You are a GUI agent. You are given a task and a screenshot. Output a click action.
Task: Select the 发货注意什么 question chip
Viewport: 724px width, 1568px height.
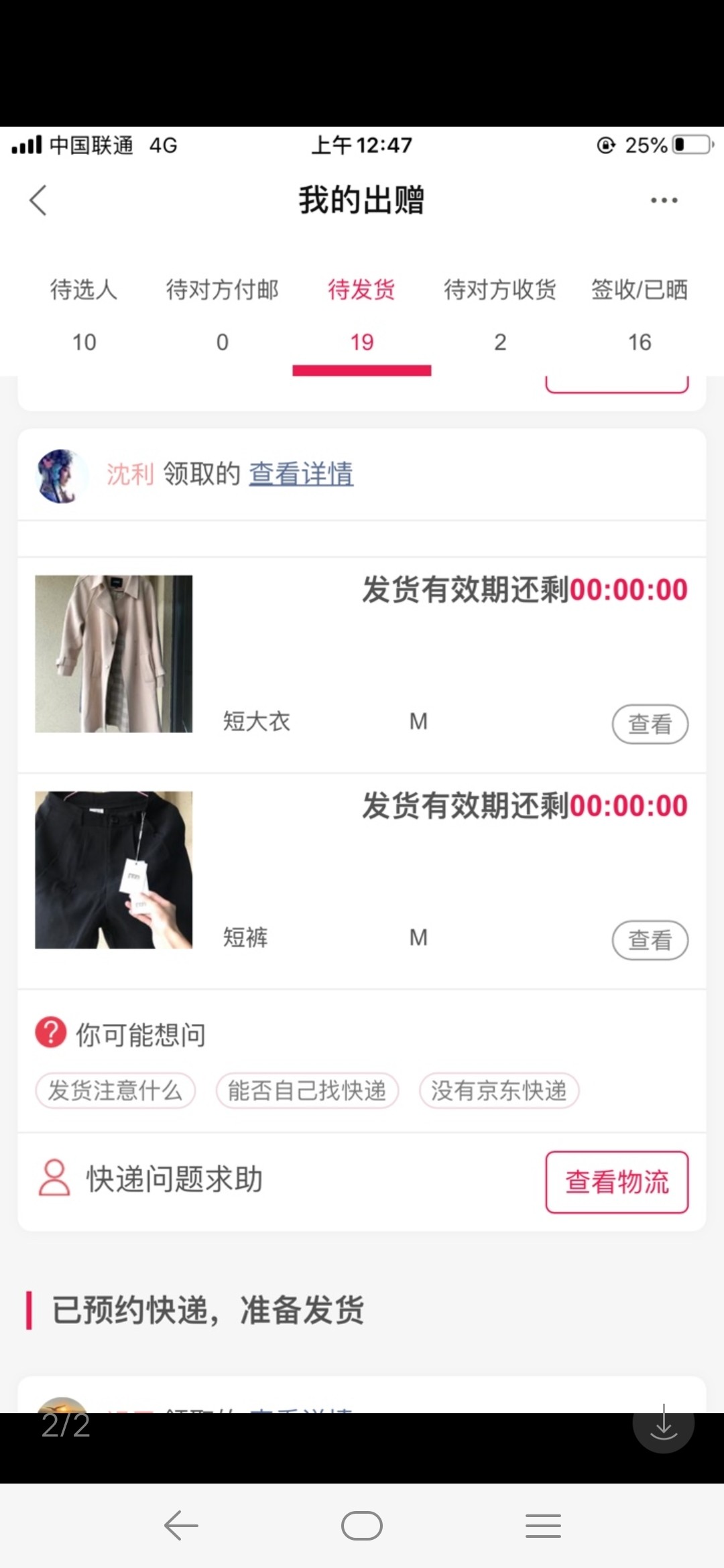pos(115,1091)
